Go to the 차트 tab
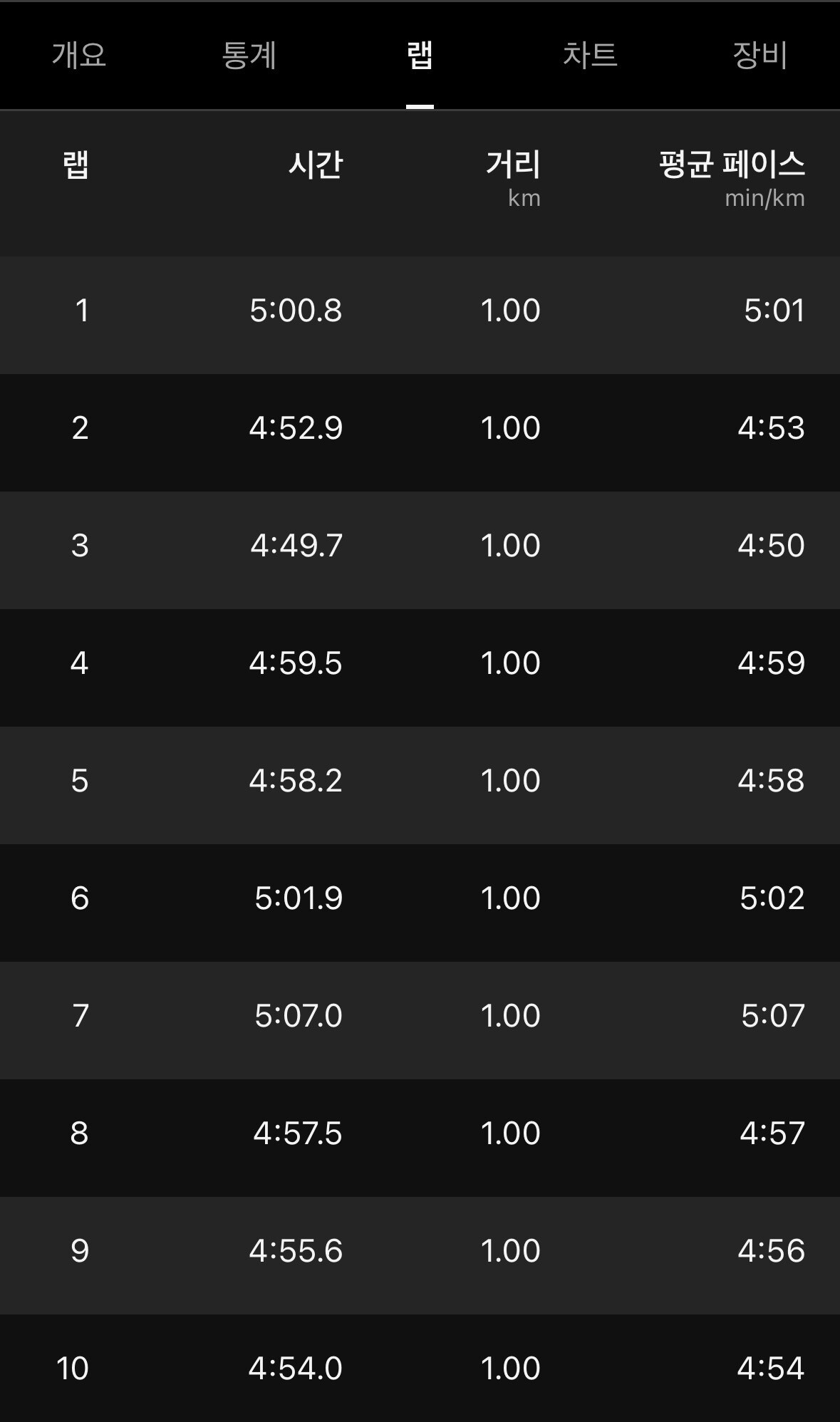The width and height of the screenshot is (840, 1422). [x=590, y=55]
